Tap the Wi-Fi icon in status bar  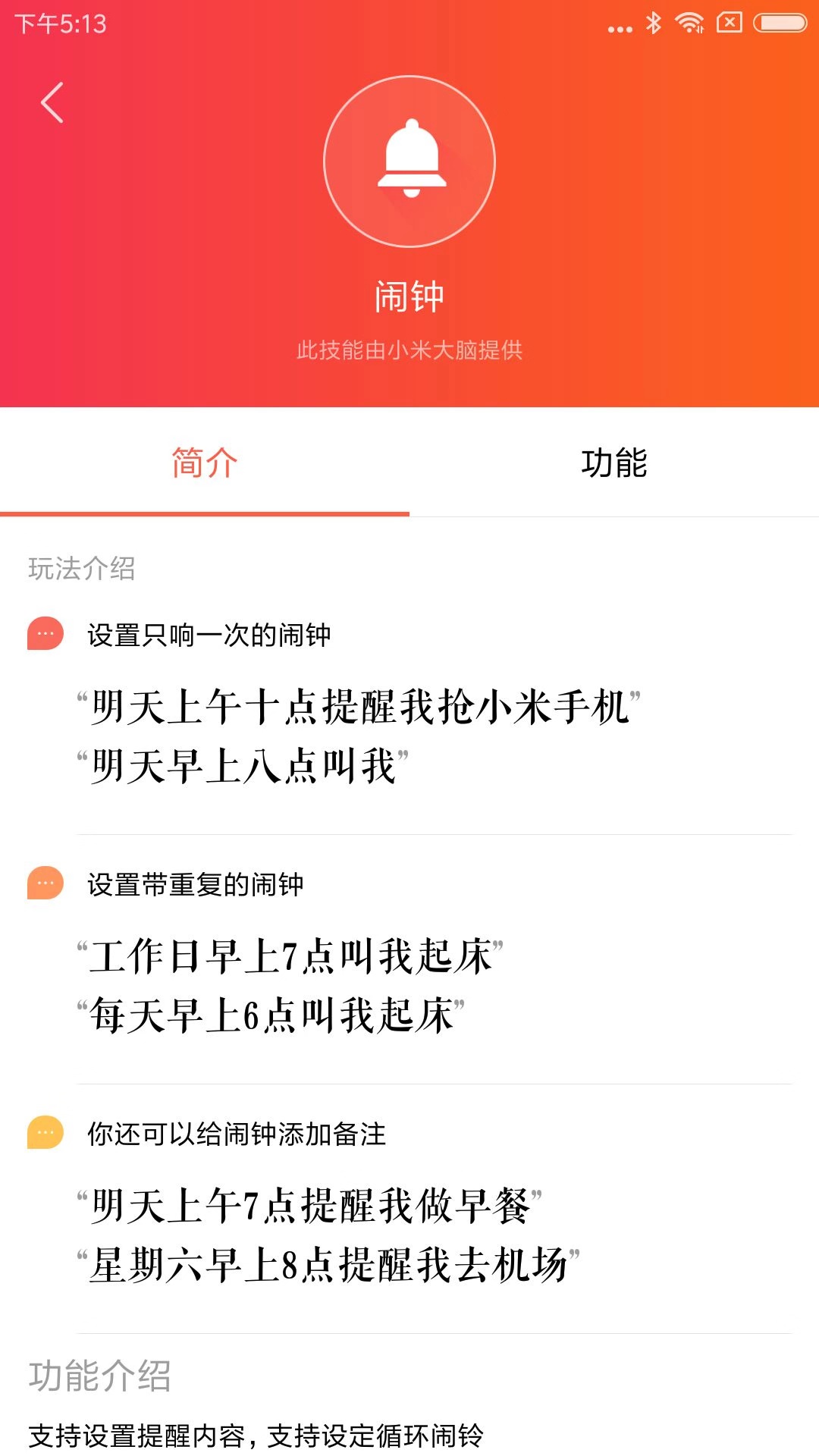(x=689, y=23)
